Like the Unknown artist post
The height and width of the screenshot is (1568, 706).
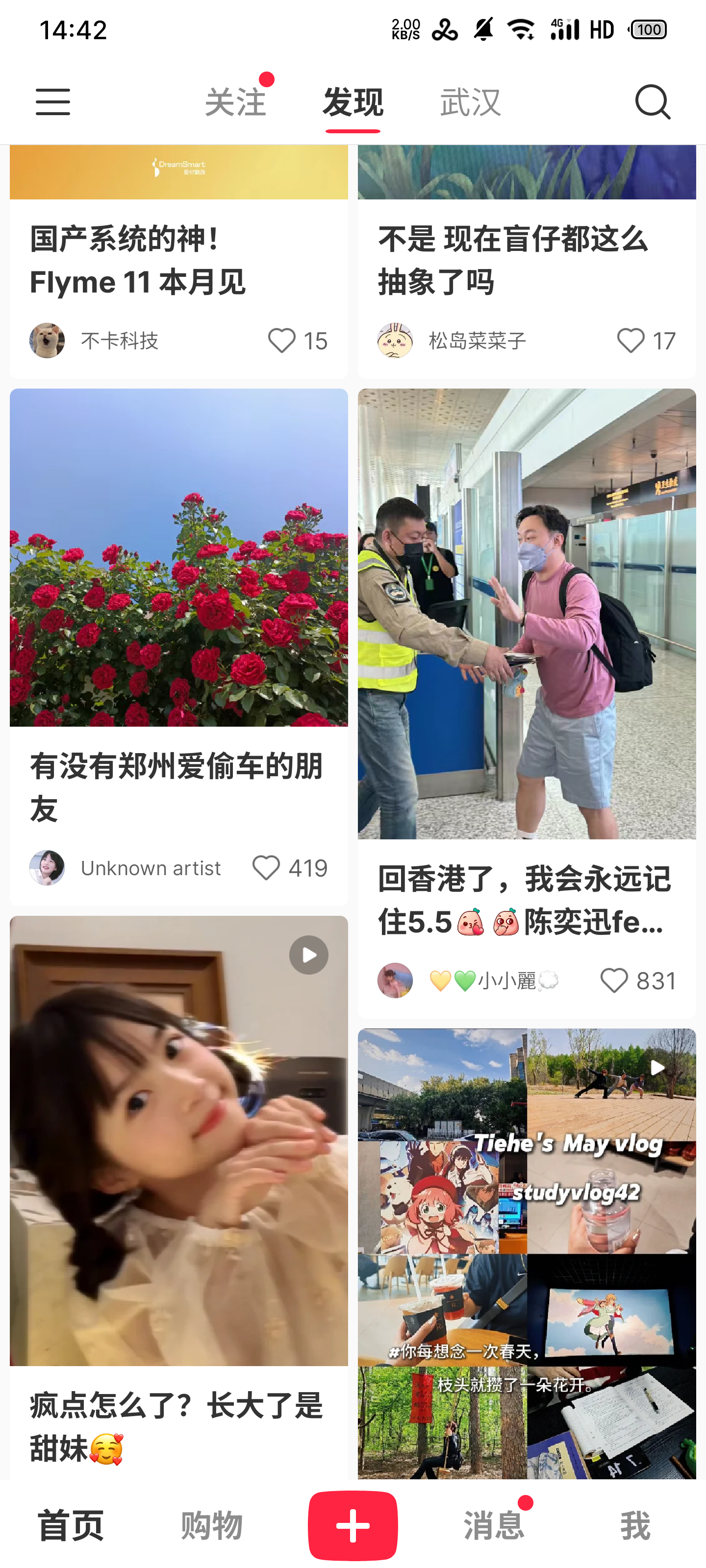(266, 867)
